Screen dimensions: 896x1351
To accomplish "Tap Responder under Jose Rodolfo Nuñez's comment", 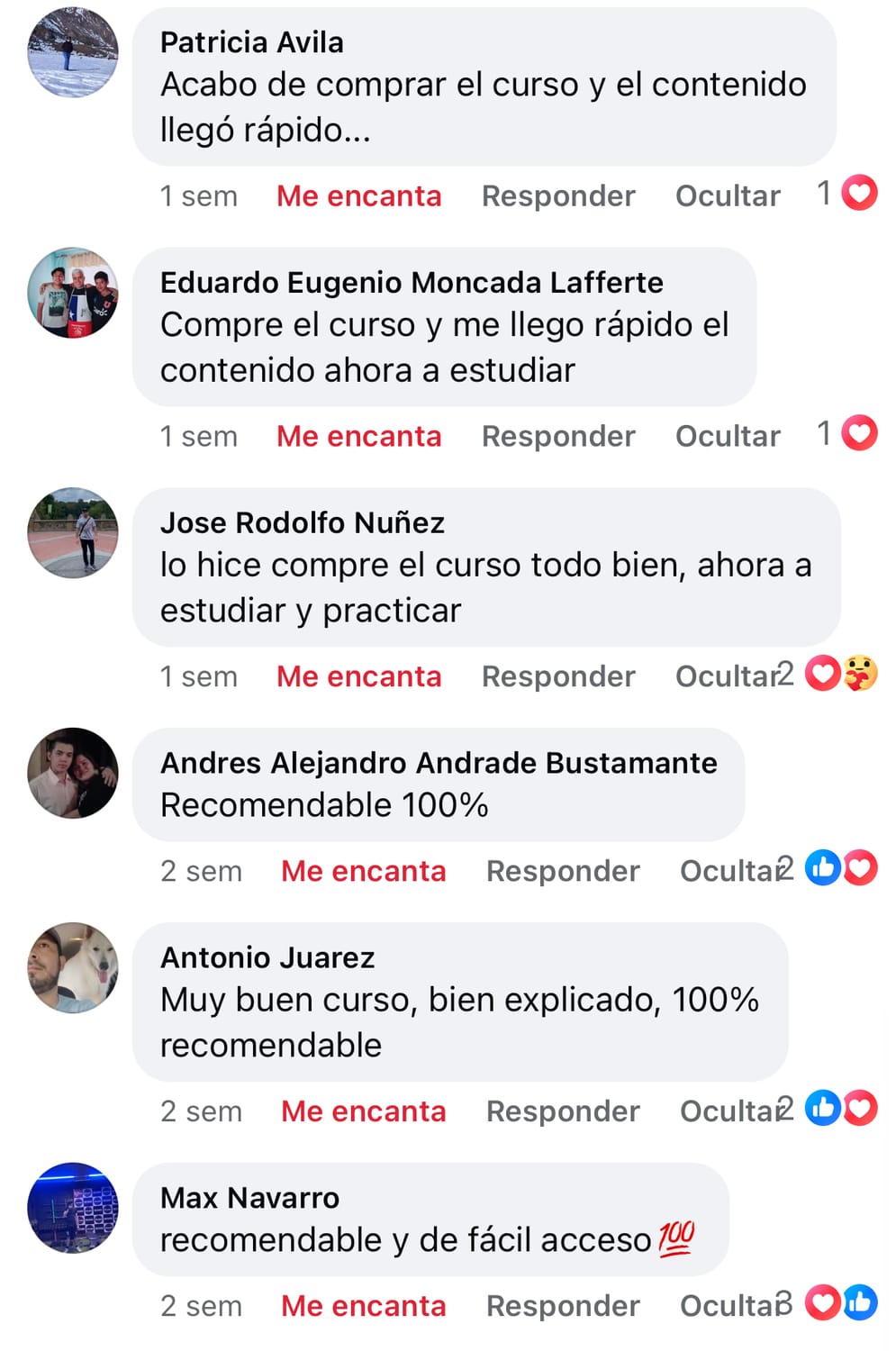I will [558, 676].
